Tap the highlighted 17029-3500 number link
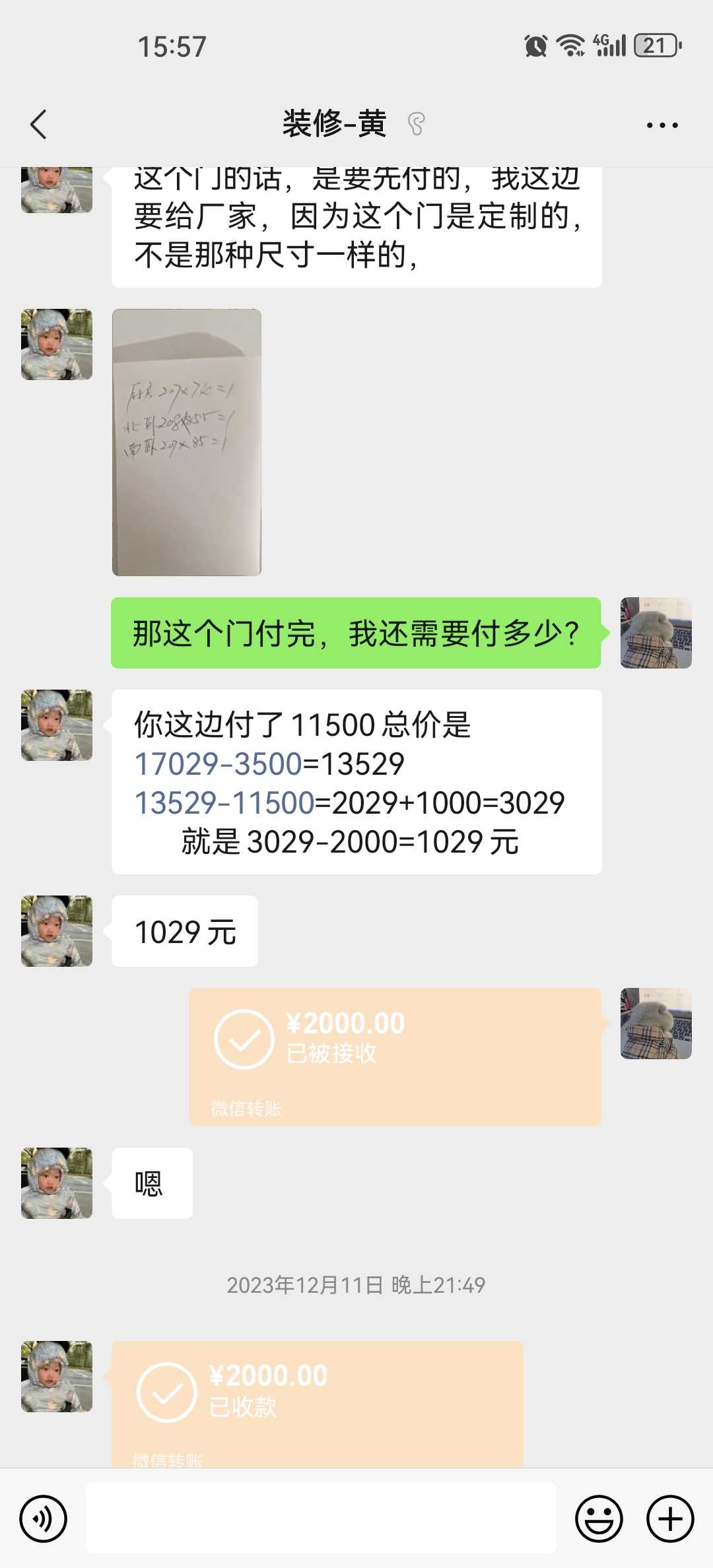The height and width of the screenshot is (1568, 713). (218, 764)
